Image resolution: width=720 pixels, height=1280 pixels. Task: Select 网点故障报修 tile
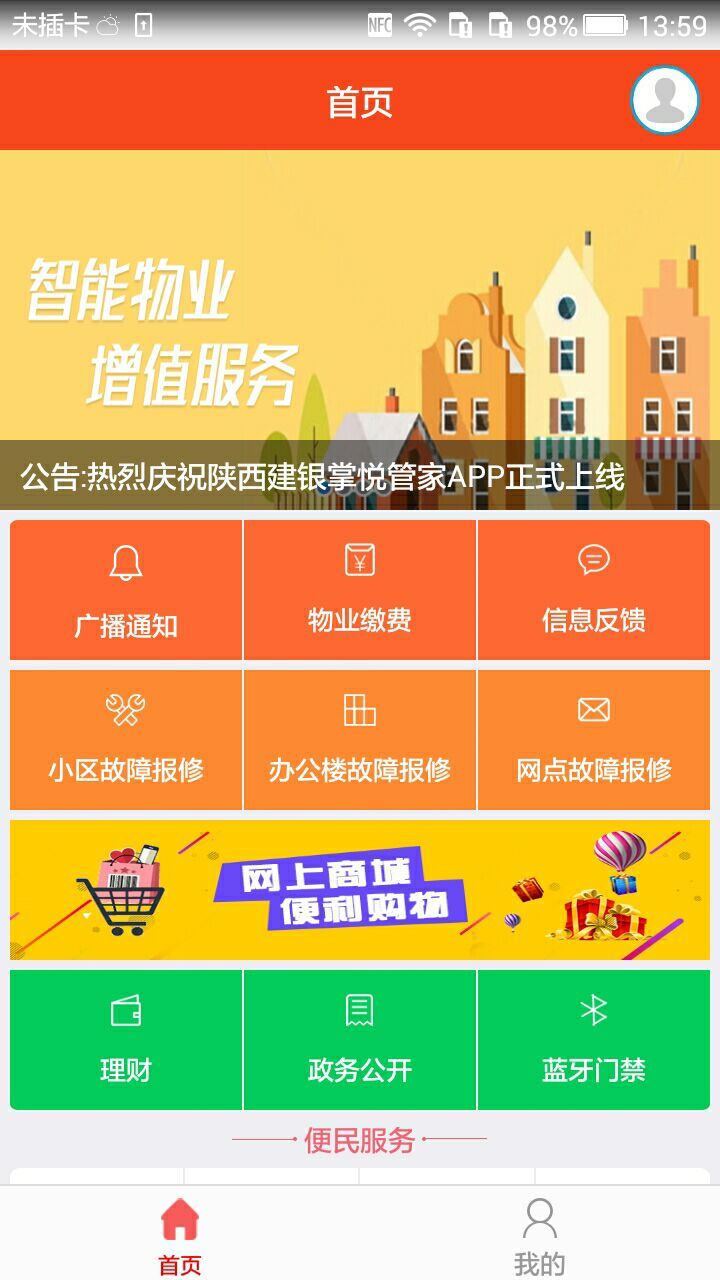pyautogui.click(x=593, y=740)
